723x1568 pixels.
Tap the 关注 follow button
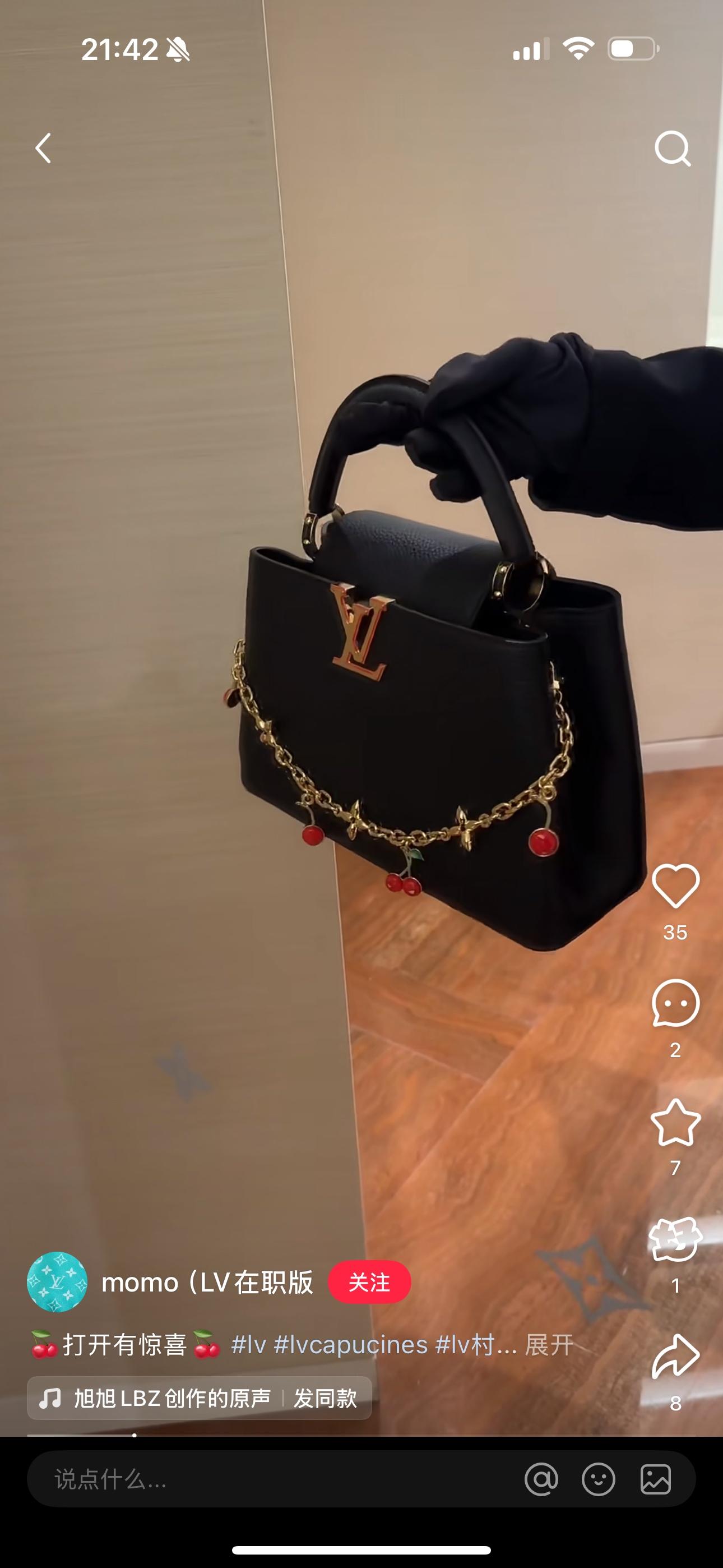point(369,1282)
